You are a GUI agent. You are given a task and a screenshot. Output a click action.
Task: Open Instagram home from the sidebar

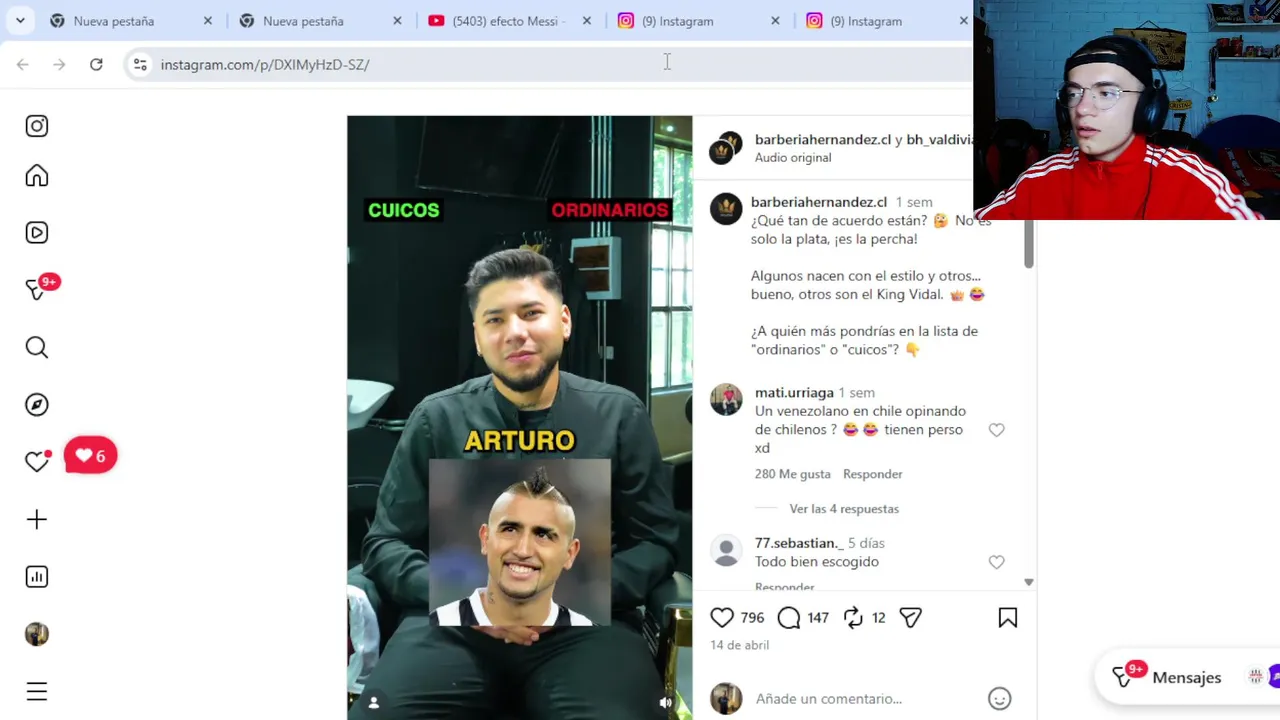[37, 176]
